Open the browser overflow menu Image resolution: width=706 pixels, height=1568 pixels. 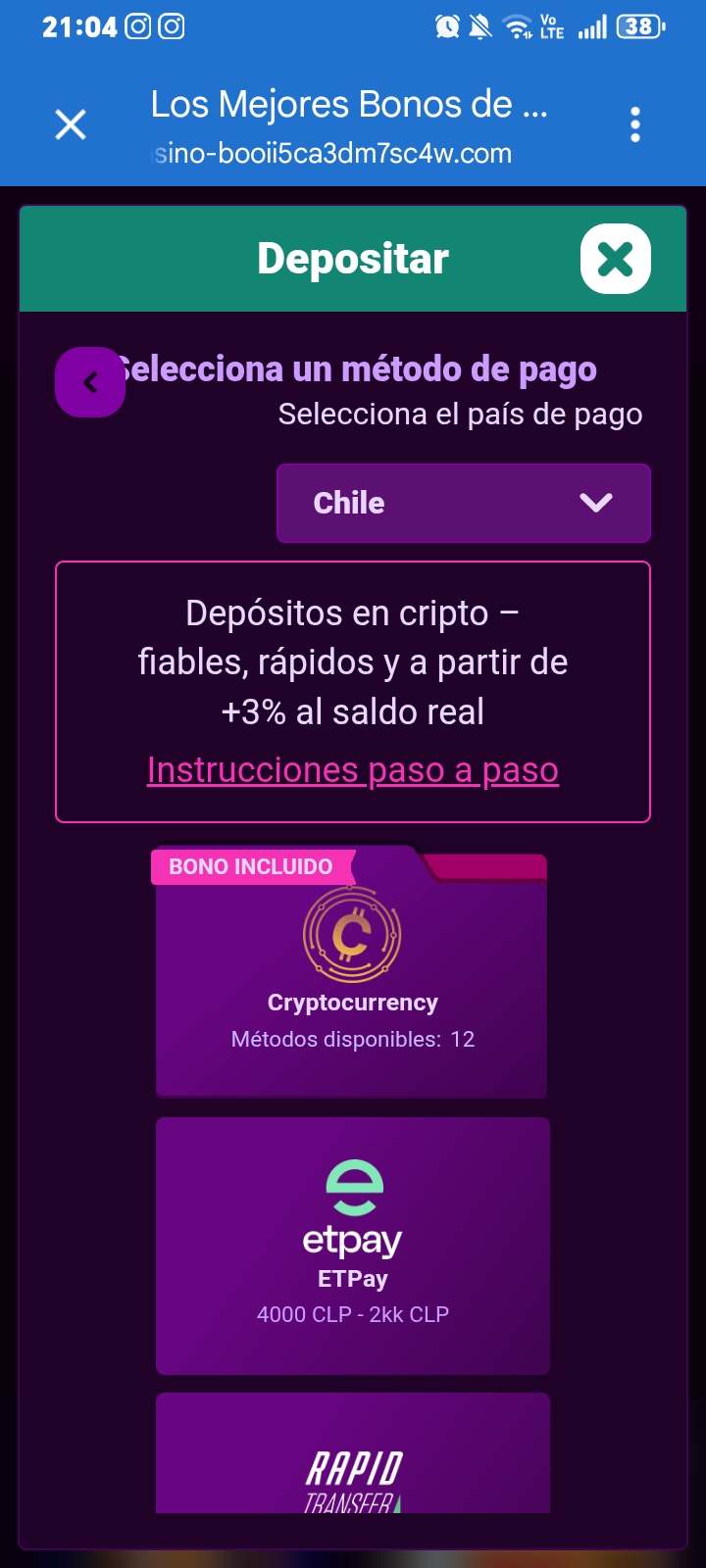635,124
